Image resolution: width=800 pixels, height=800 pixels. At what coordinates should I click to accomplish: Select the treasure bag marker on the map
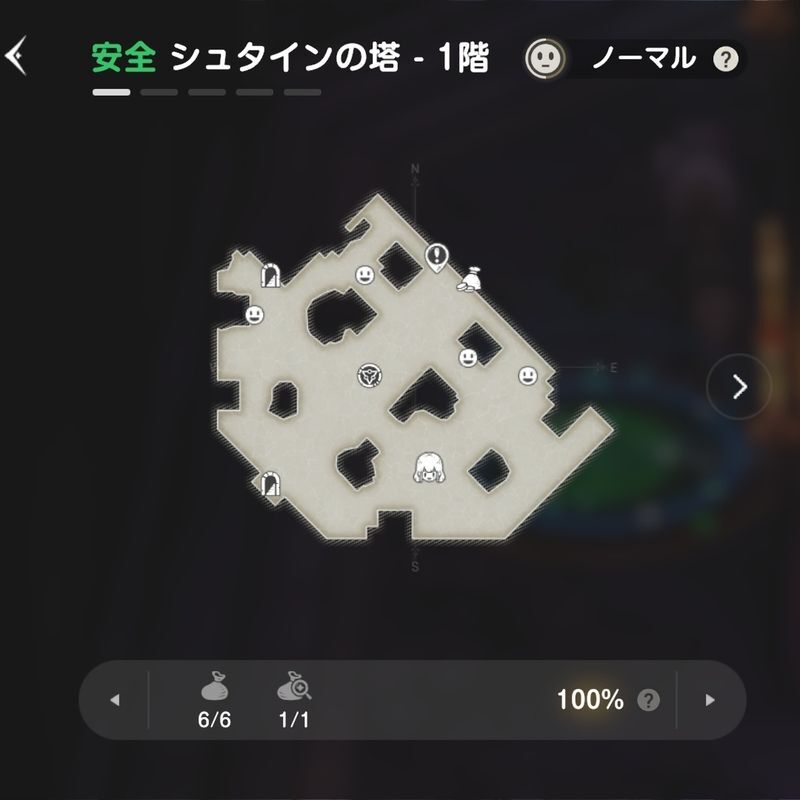tap(469, 279)
